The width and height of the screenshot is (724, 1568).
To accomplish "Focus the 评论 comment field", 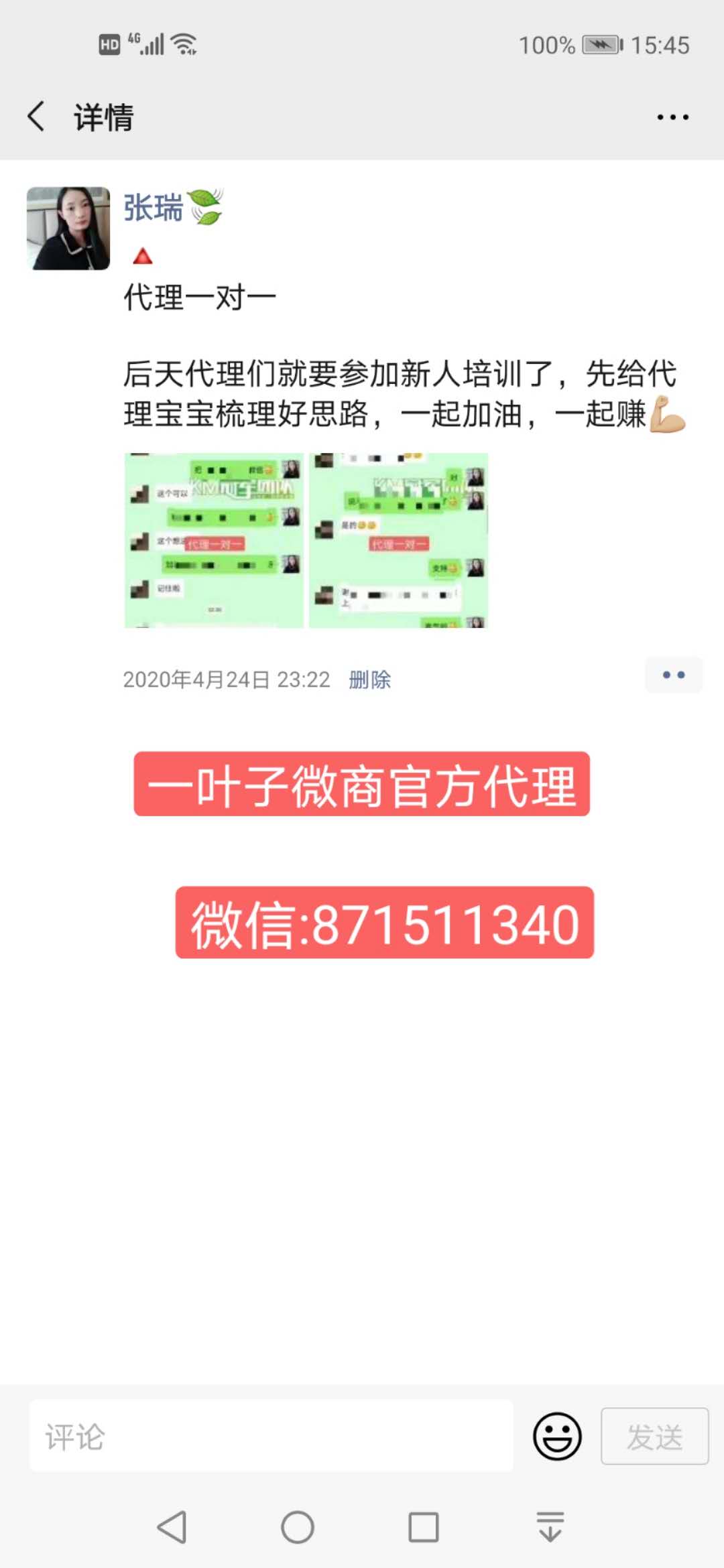I will tap(271, 1436).
